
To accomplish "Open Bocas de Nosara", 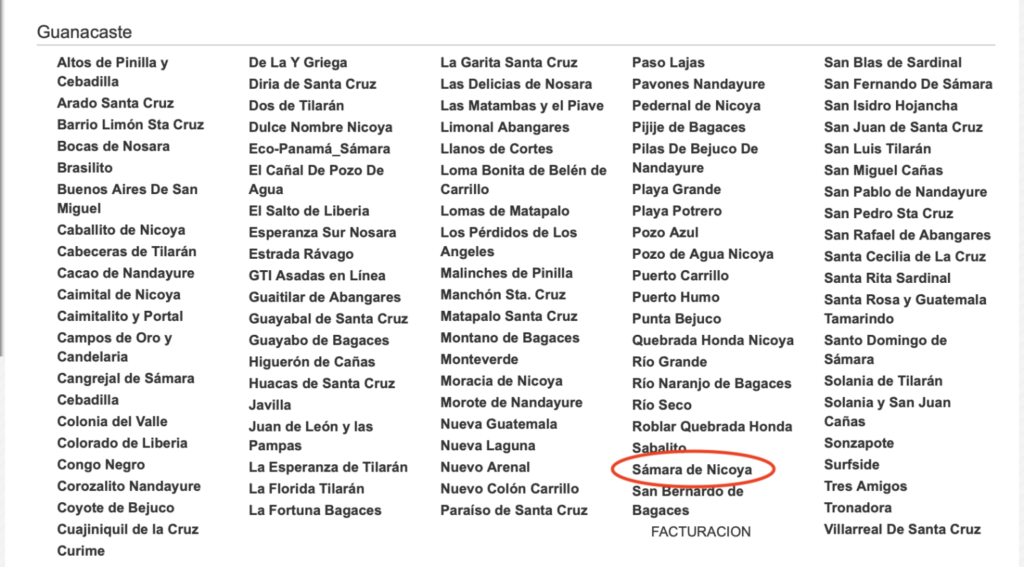I will click(x=113, y=146).
